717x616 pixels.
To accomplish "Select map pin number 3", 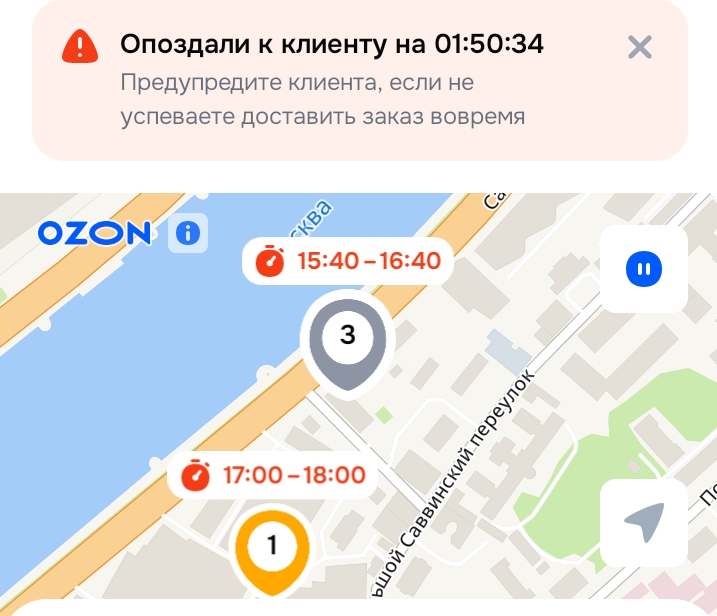I will coord(348,343).
